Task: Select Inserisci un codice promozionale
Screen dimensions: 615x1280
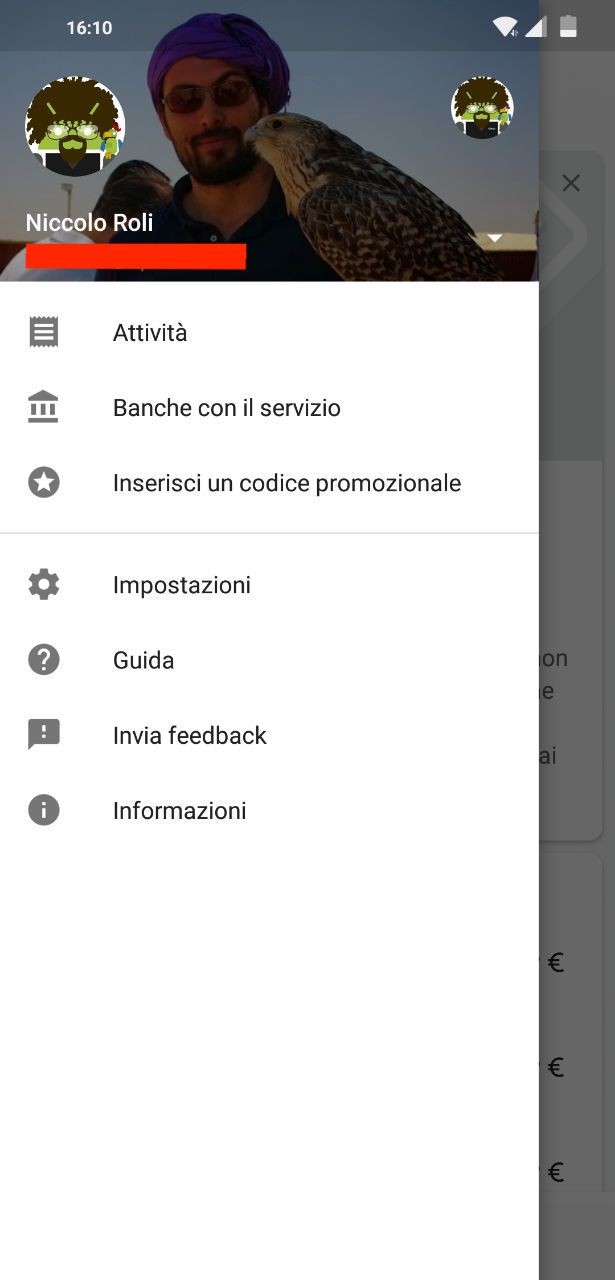Action: pos(269,483)
